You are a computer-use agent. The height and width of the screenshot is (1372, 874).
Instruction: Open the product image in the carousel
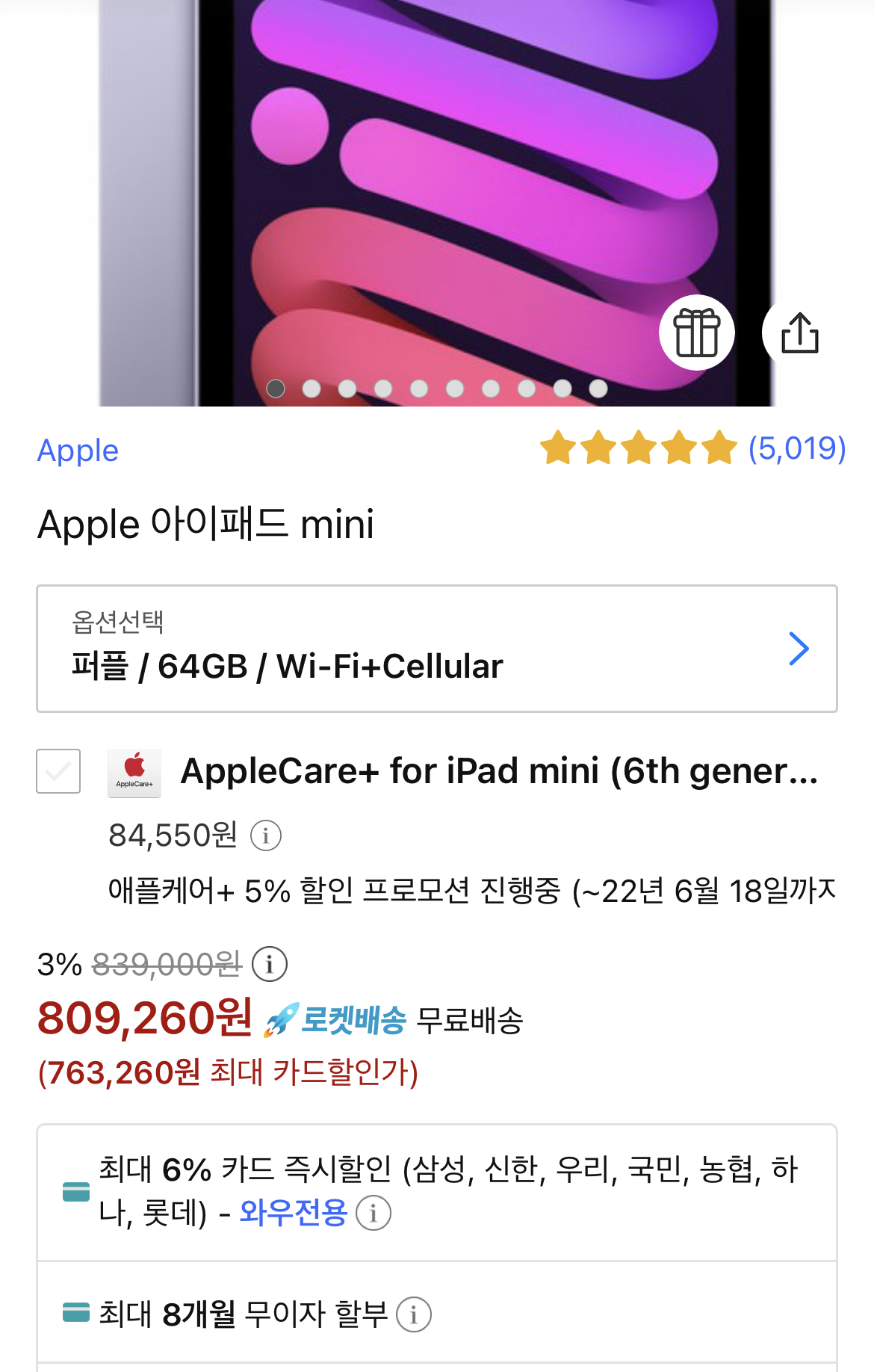coord(436,187)
